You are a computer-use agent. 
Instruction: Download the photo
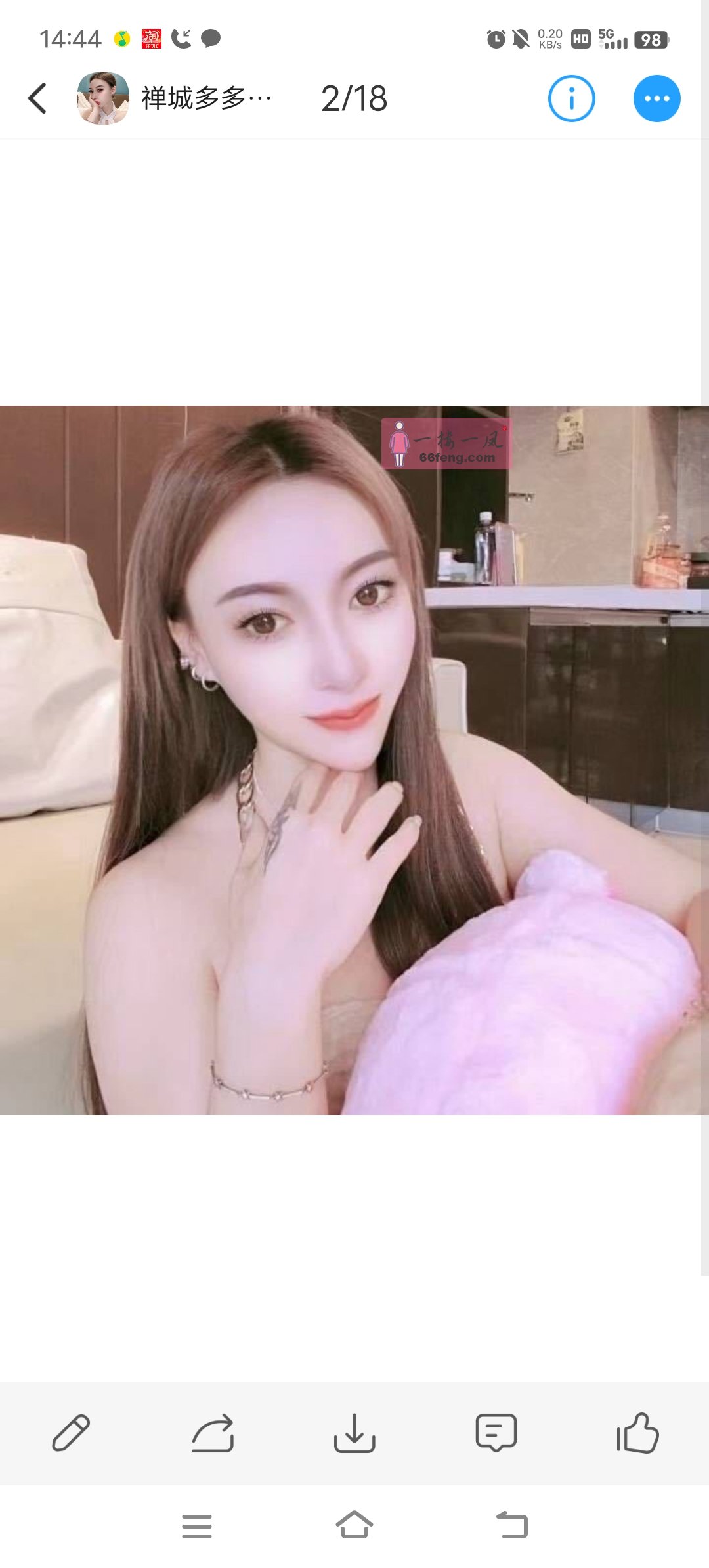354,1433
